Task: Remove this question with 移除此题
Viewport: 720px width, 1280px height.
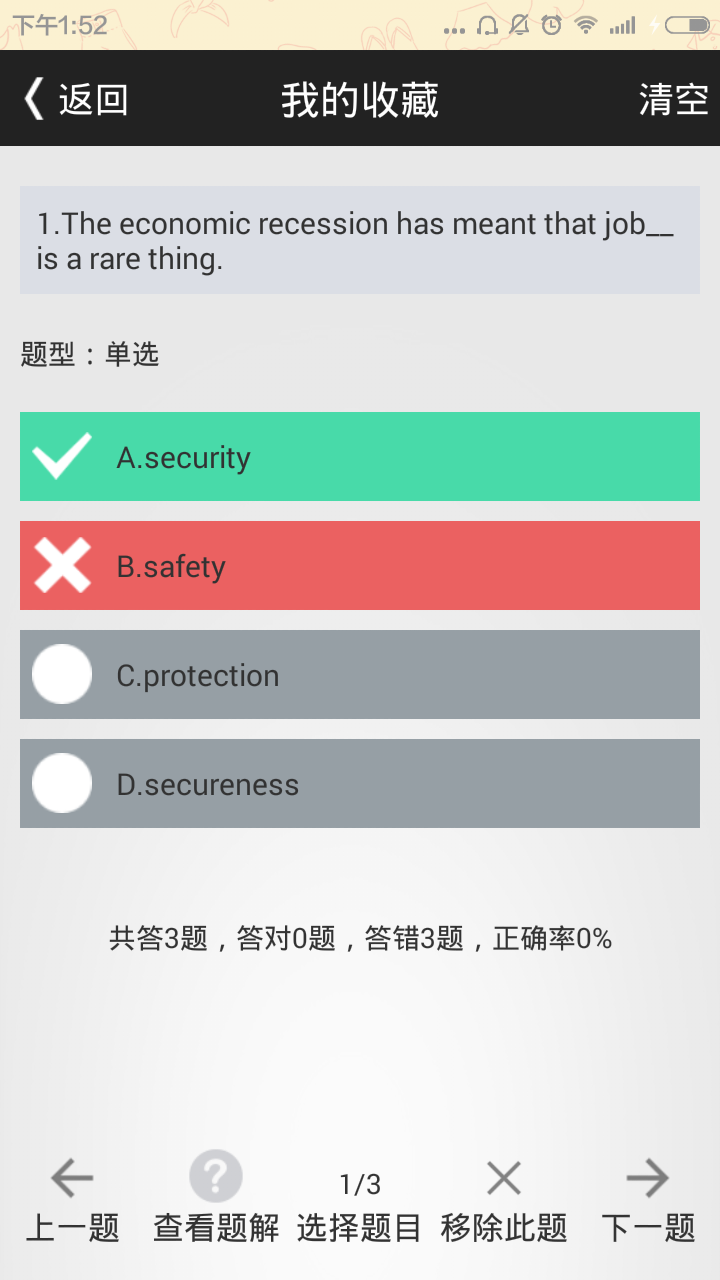Action: pyautogui.click(x=504, y=1200)
